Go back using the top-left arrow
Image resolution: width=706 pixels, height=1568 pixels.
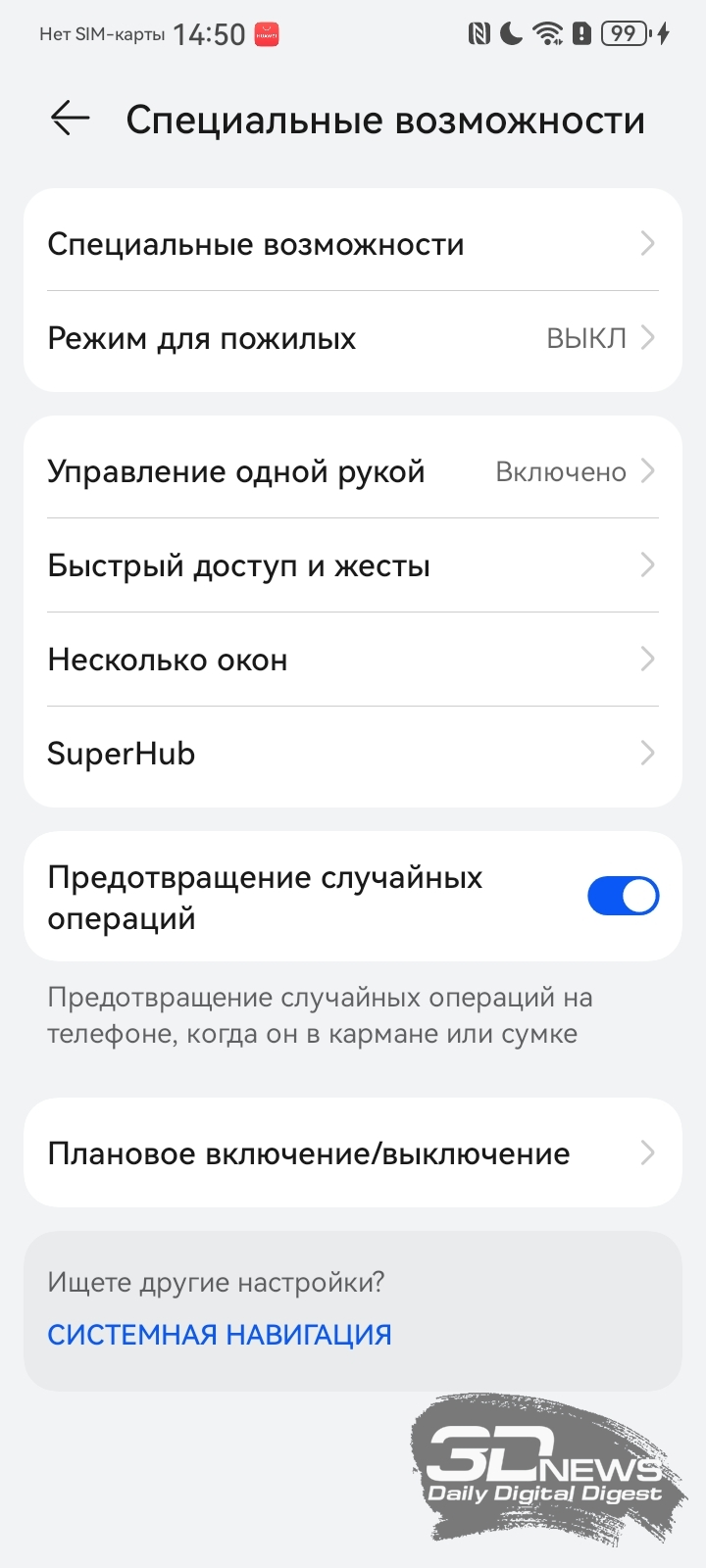(71, 119)
